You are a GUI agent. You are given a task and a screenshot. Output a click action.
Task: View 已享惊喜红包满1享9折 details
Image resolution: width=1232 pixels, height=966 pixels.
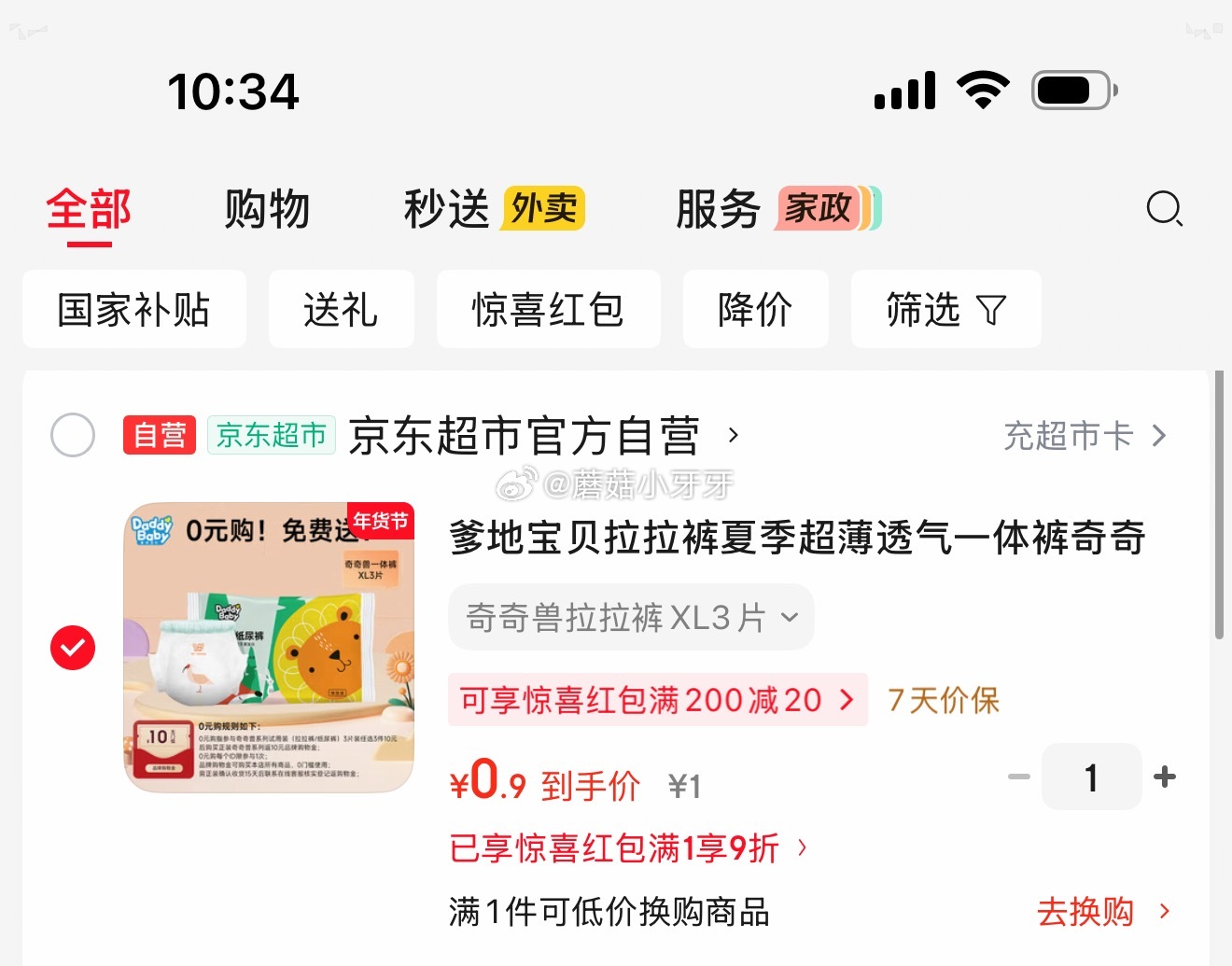coord(627,848)
